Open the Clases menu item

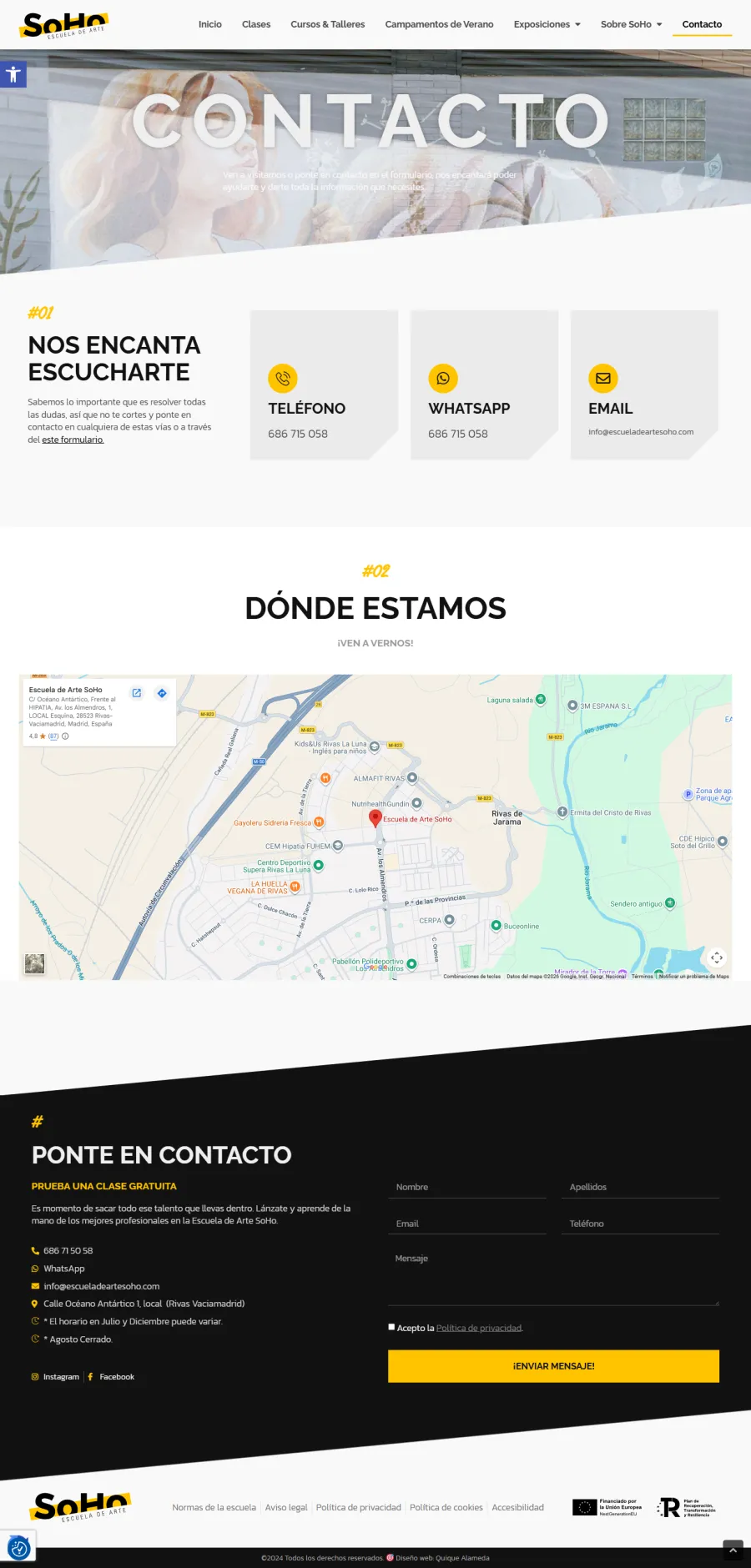(256, 24)
